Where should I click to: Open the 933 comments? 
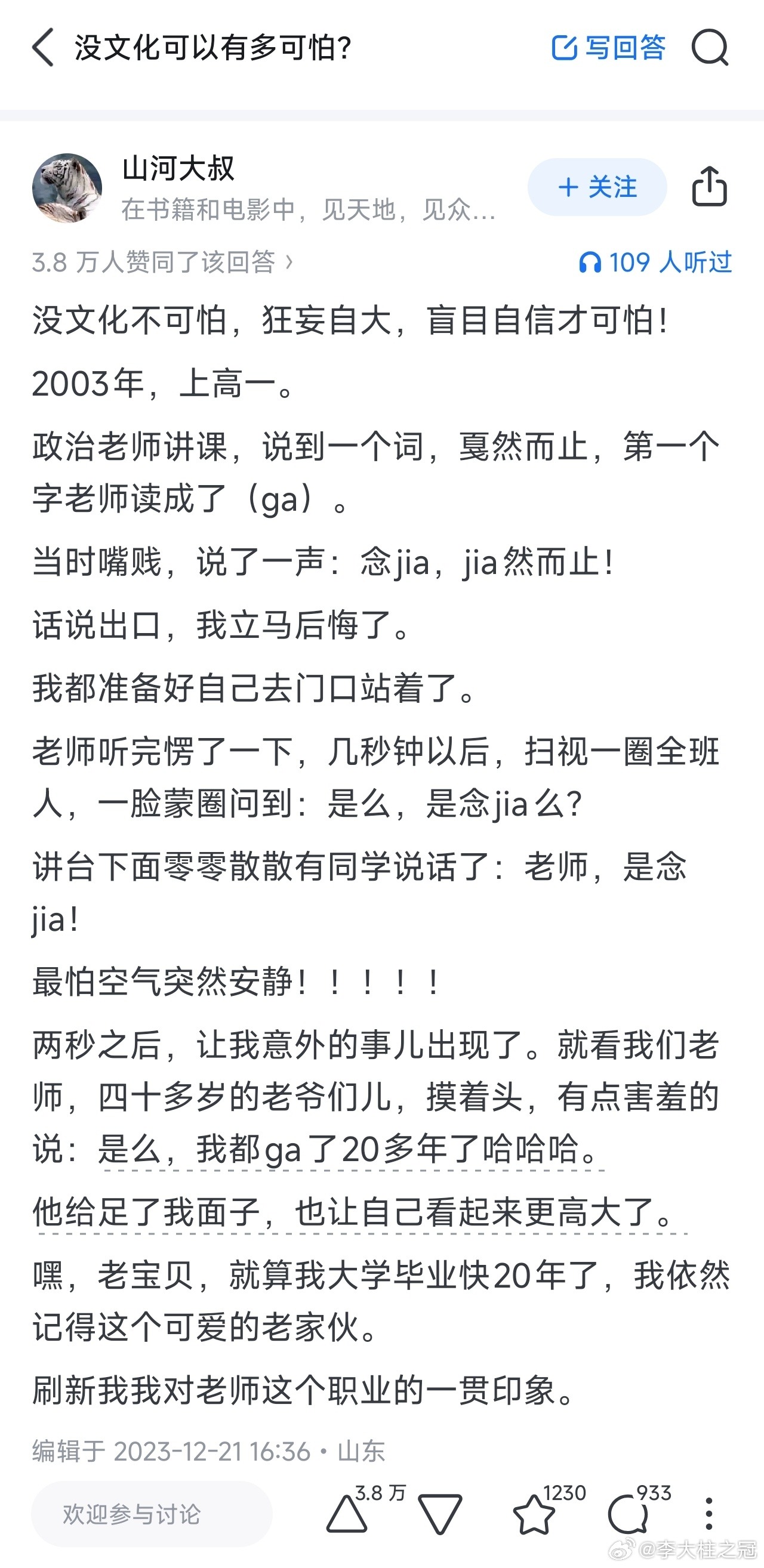point(627,1514)
